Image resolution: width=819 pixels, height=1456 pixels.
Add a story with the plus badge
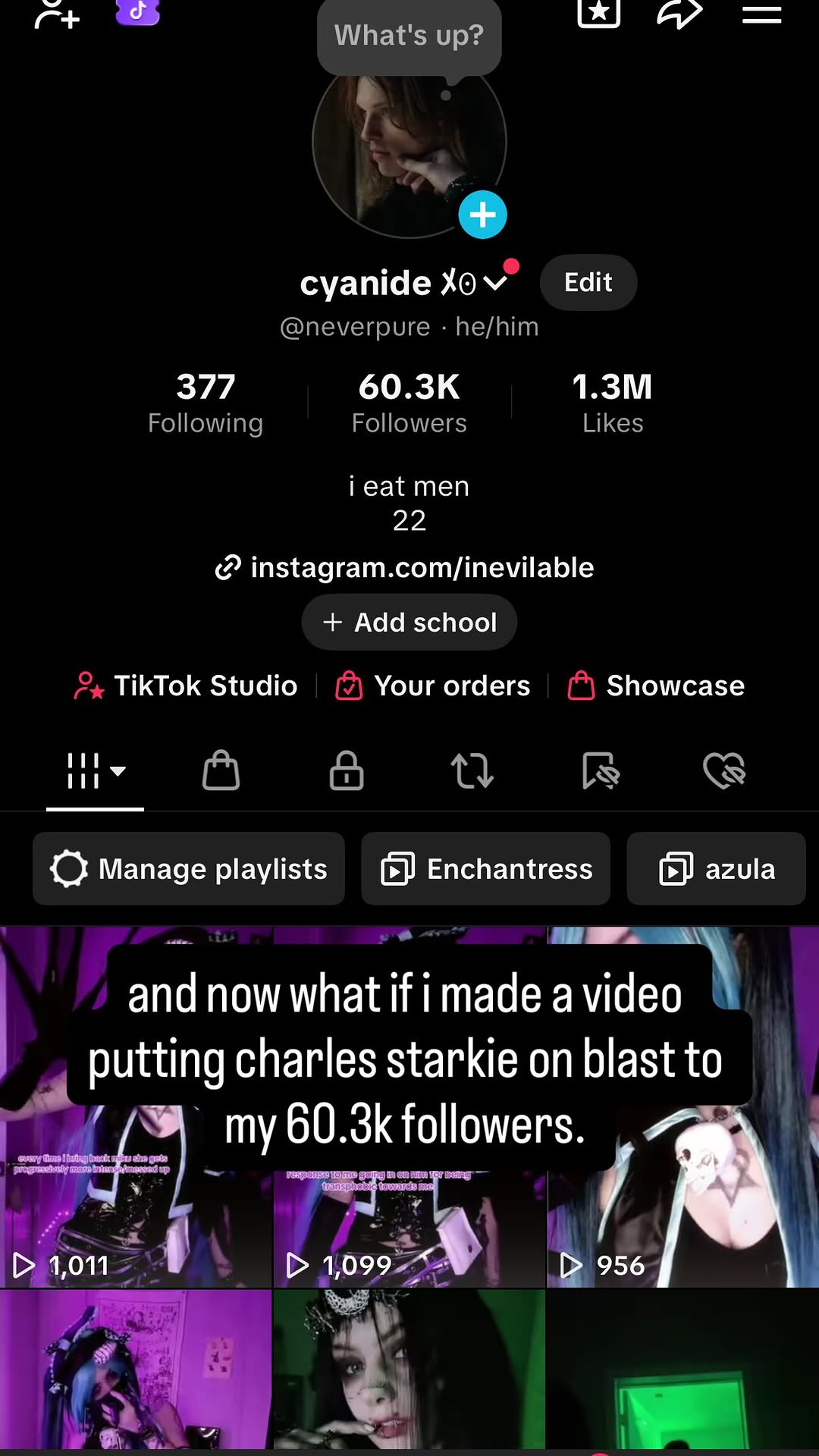tap(482, 215)
